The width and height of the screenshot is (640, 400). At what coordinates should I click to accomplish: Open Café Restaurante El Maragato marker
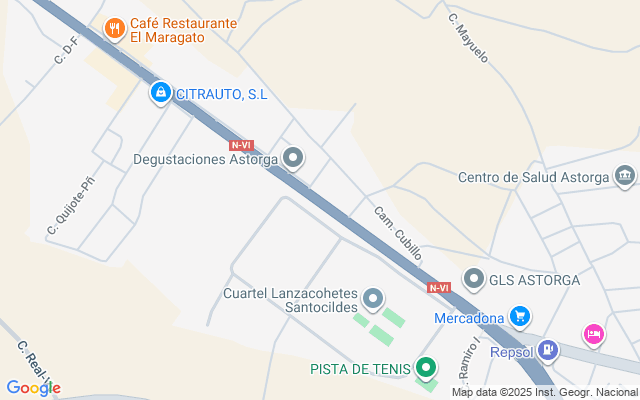pyautogui.click(x=115, y=29)
